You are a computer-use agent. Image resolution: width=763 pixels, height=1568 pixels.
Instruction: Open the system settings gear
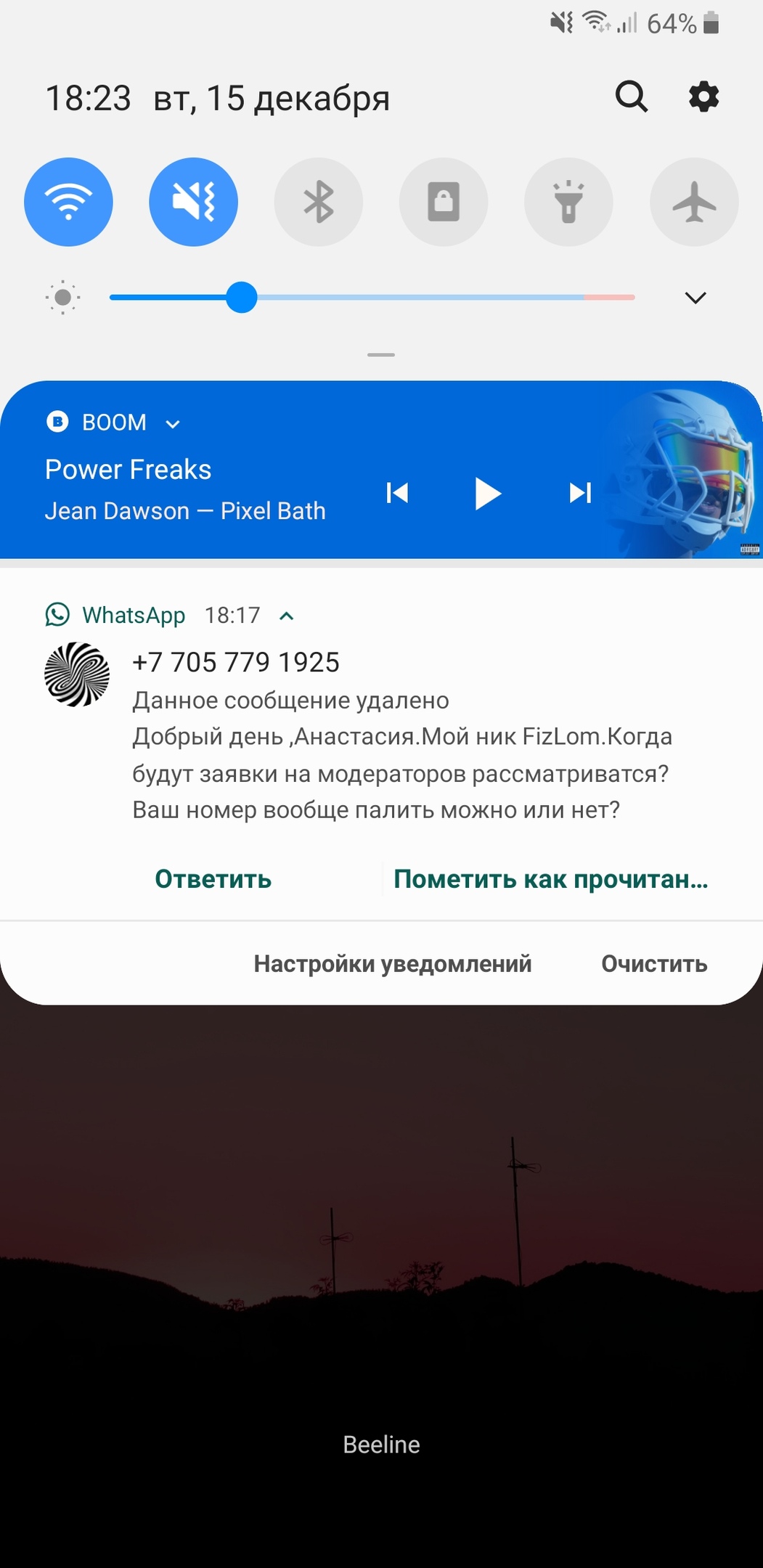point(703,97)
